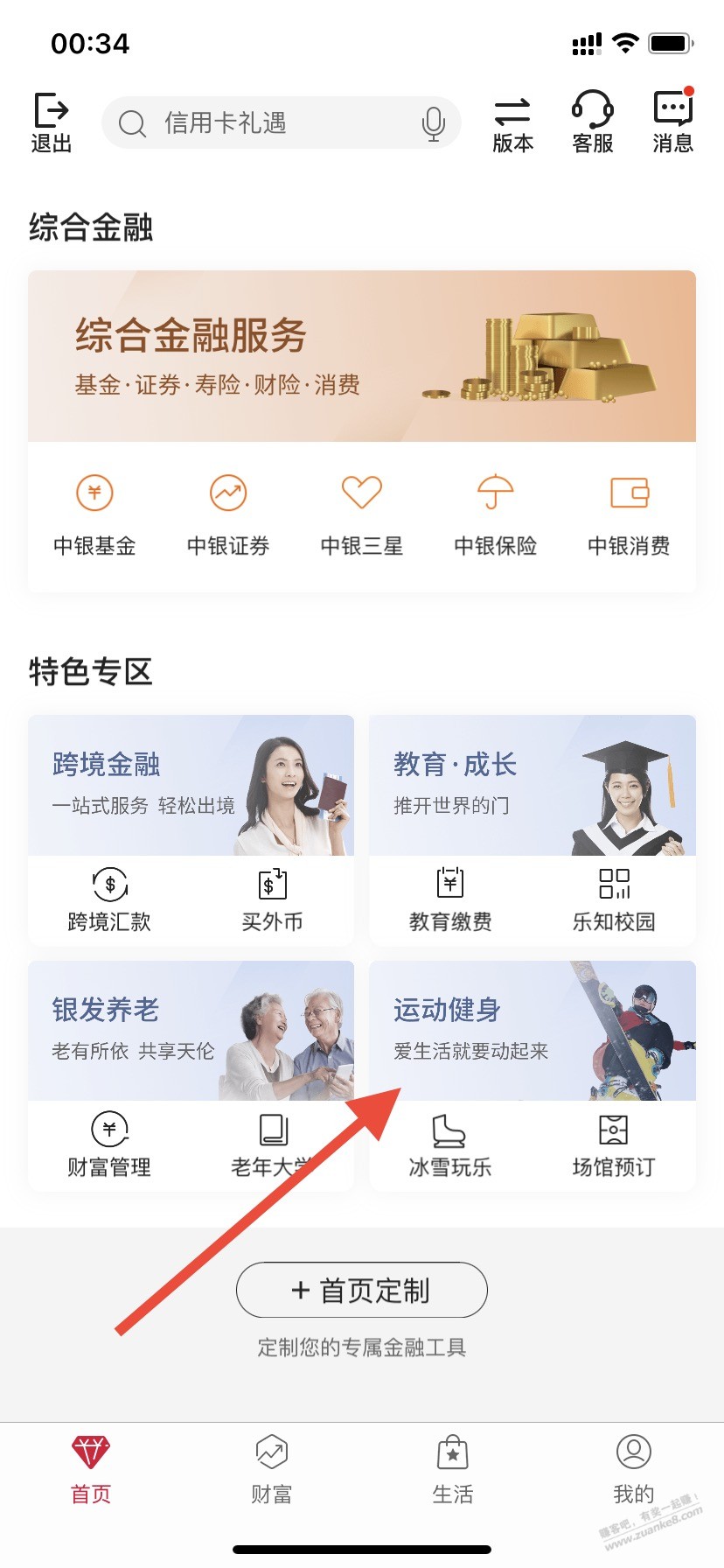Tap the 退出 logout icon
The image size is (724, 1568).
[x=51, y=122]
